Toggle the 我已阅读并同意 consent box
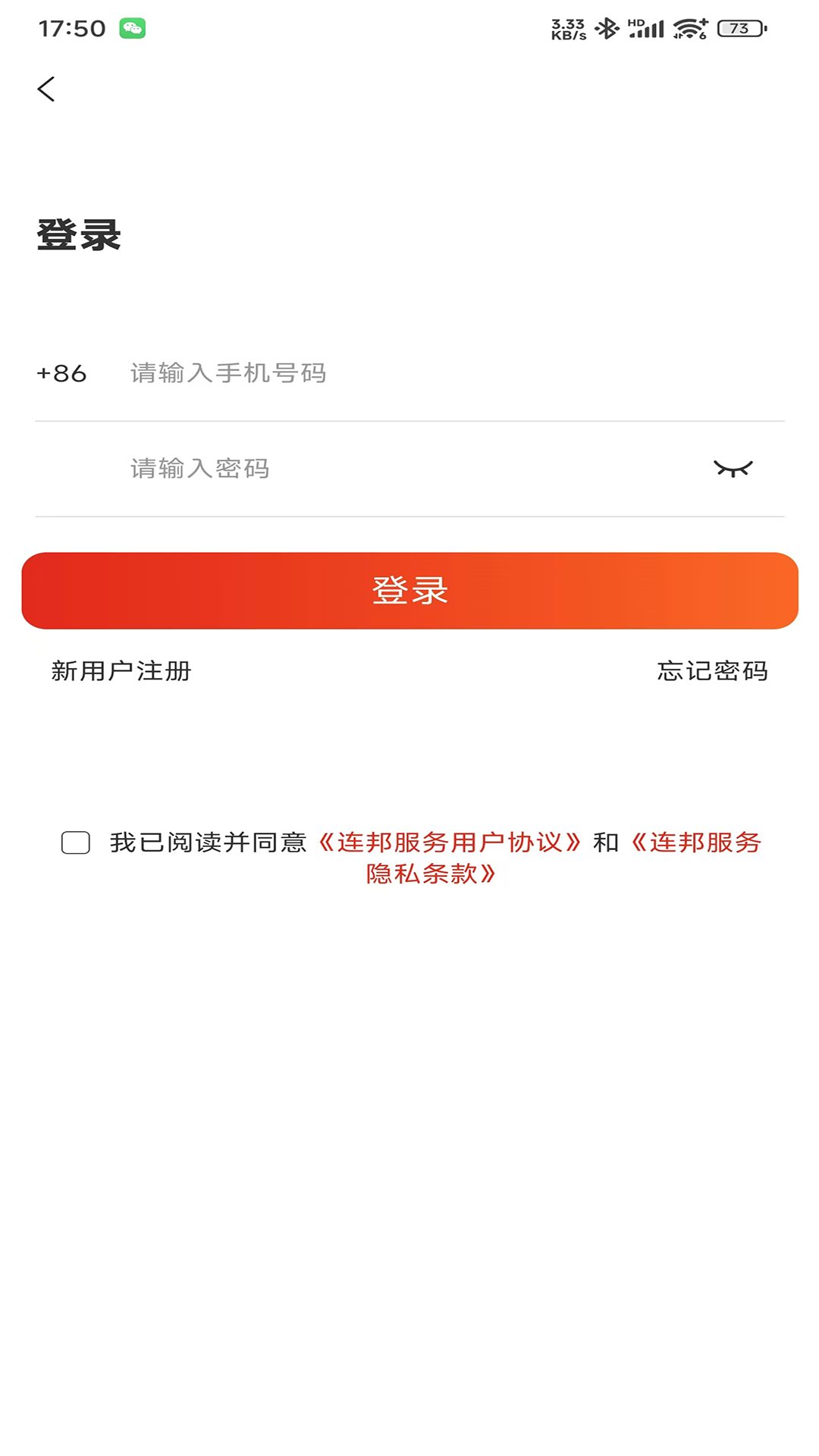Screen dimensions: 819x1456 coord(75,842)
